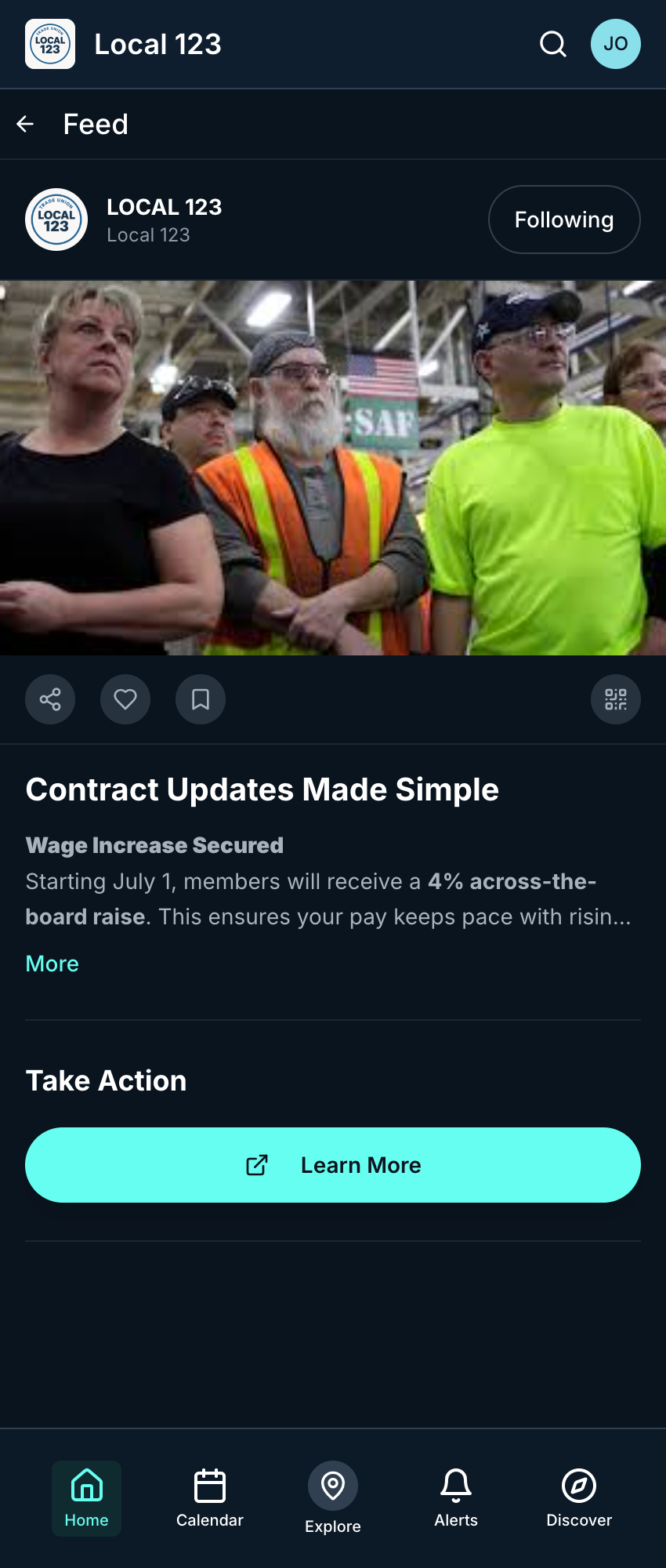
Task: Open the Explore tab
Action: pos(333,1497)
